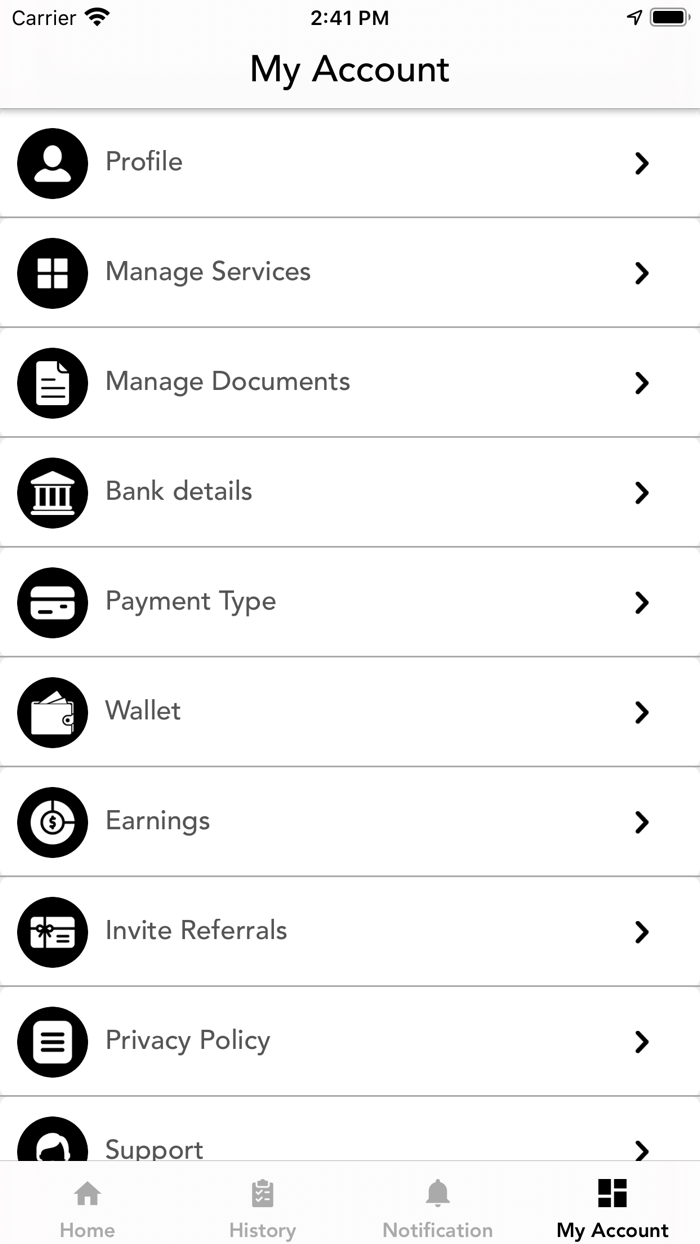Tap the My Account tab
This screenshot has width=700, height=1244.
coord(612,1207)
